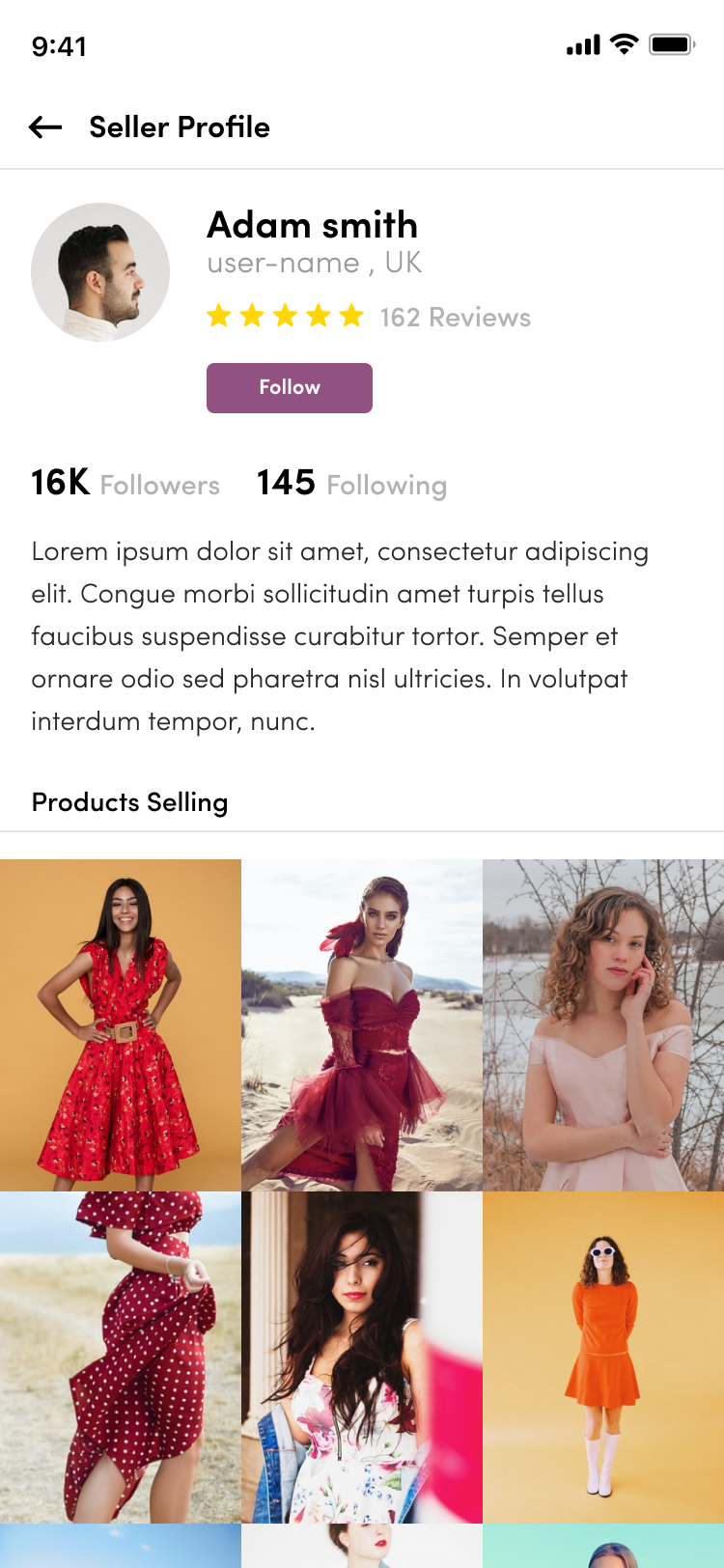Open Adam smith's profile photo
This screenshot has width=724, height=1568.
click(x=100, y=272)
